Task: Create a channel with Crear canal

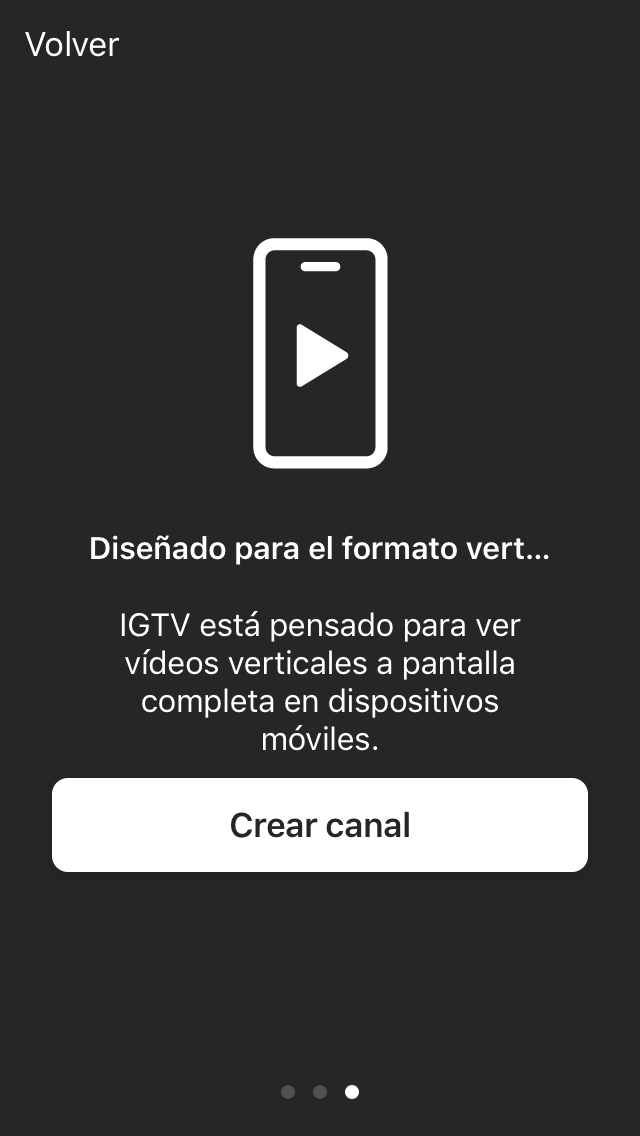Action: [320, 825]
